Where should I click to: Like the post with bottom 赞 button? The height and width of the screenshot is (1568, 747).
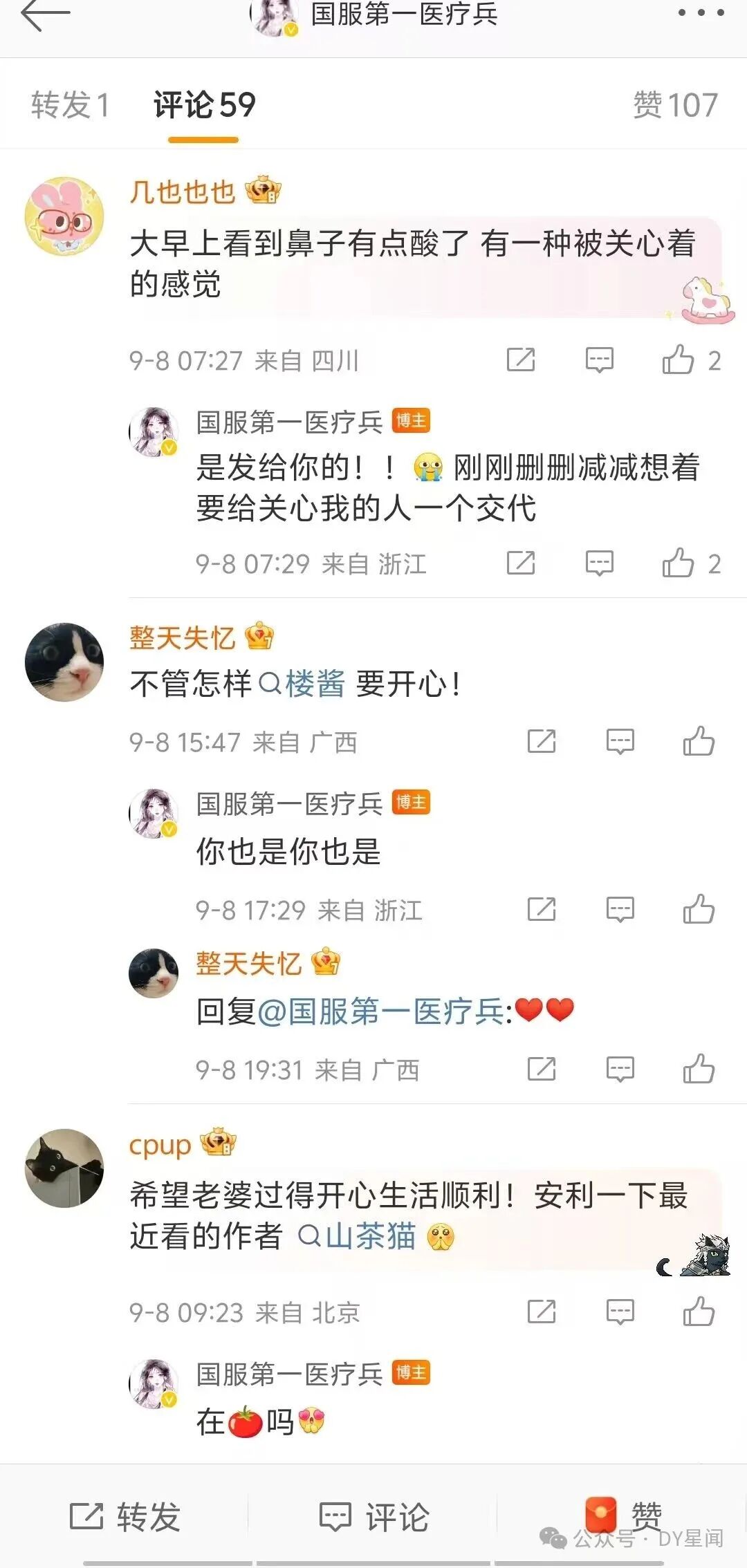click(622, 1518)
